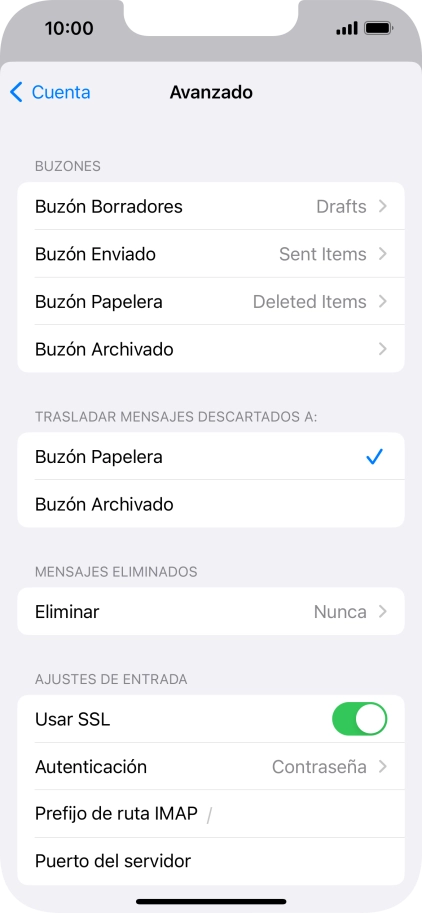Open Autenticación options
Viewport: 422px width, 913px height.
click(x=211, y=767)
